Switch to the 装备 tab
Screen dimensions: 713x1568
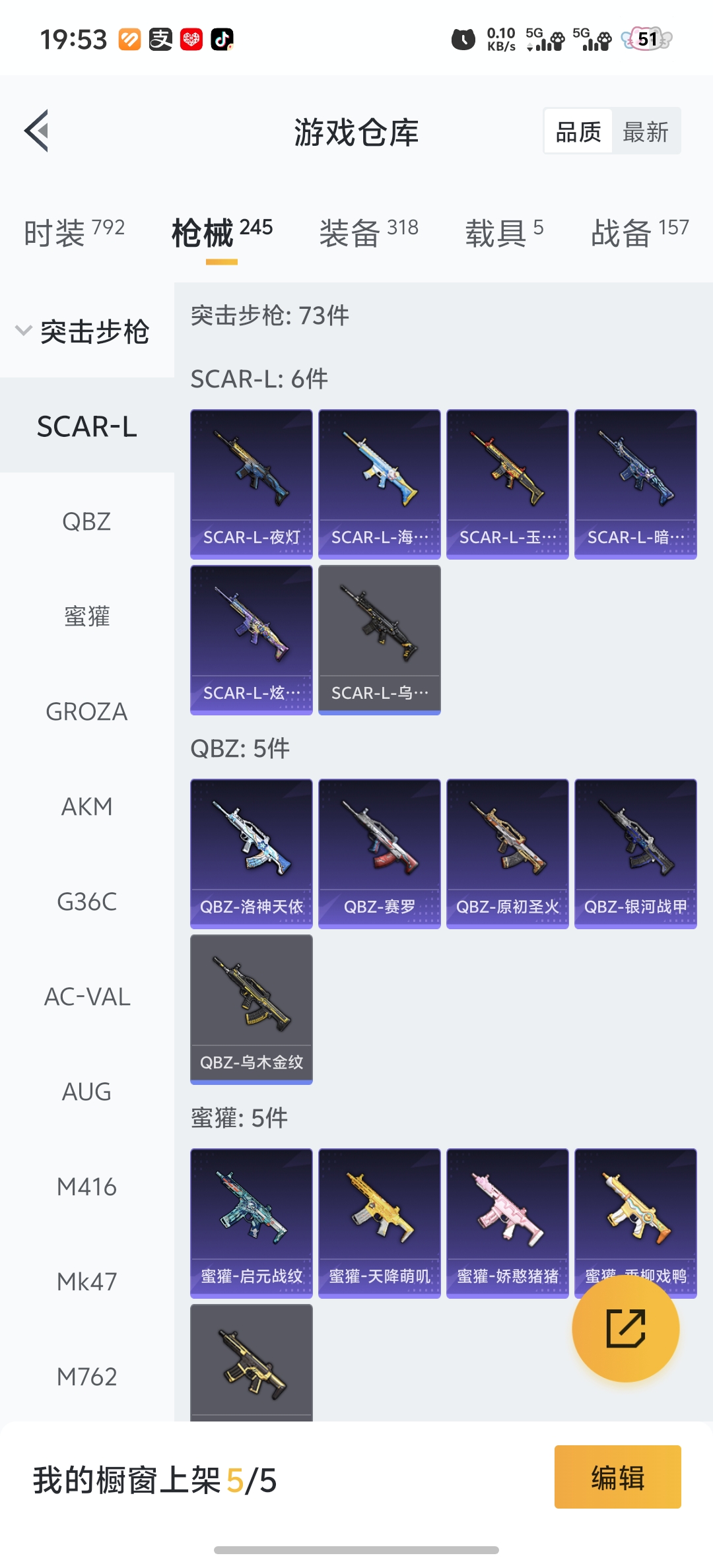pos(368,232)
